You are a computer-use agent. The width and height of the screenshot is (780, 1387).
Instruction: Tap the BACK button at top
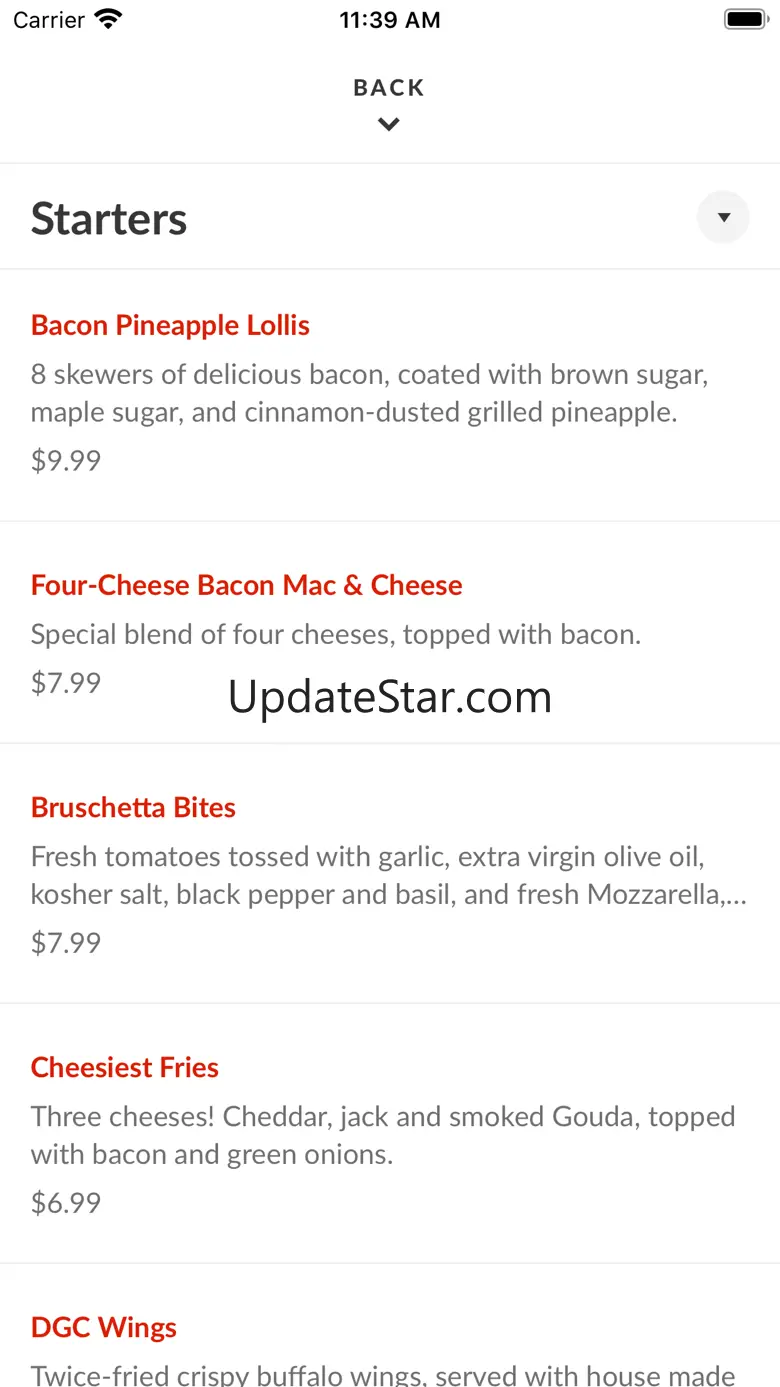point(389,102)
